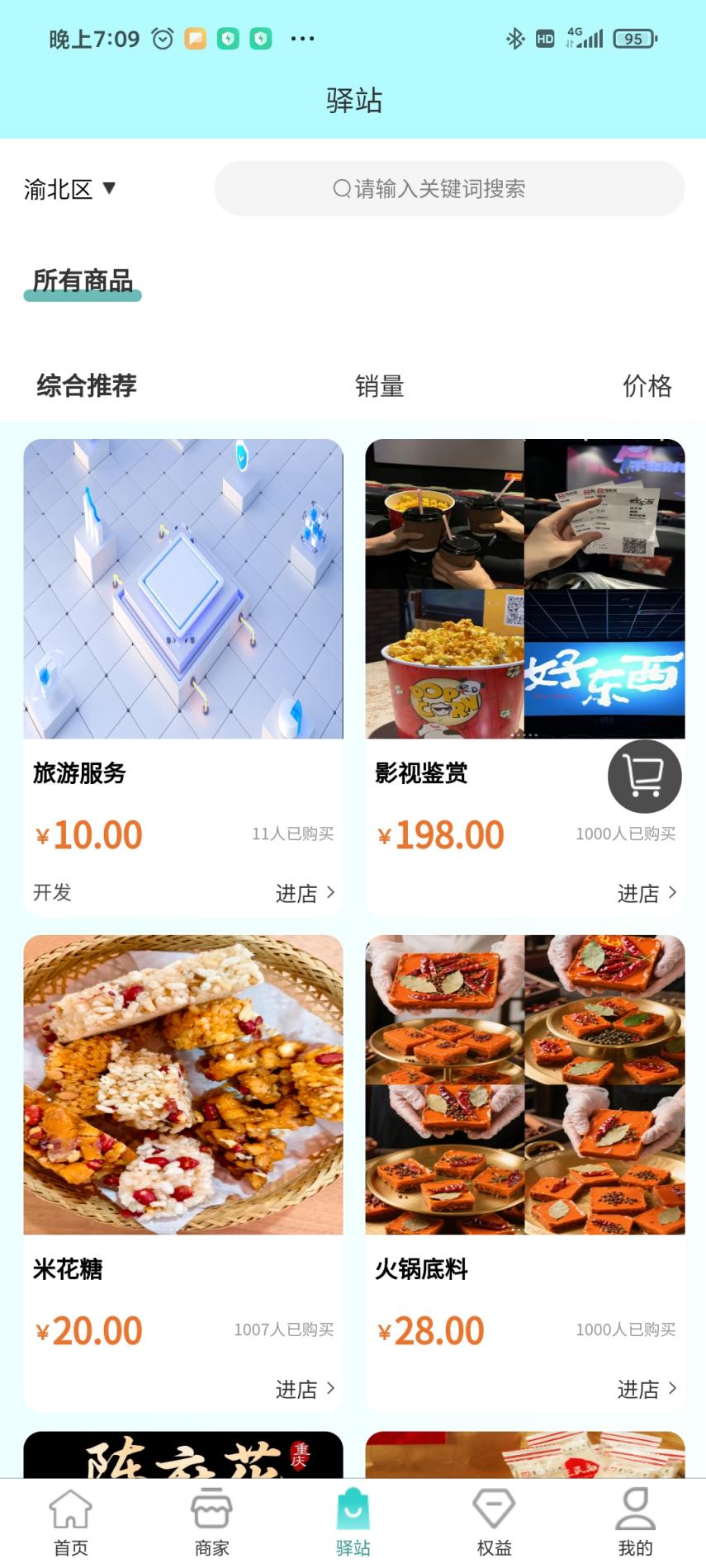Screen dimensions: 706x1568
Task: Open the 权益 benefits icon
Action: pyautogui.click(x=493, y=1509)
